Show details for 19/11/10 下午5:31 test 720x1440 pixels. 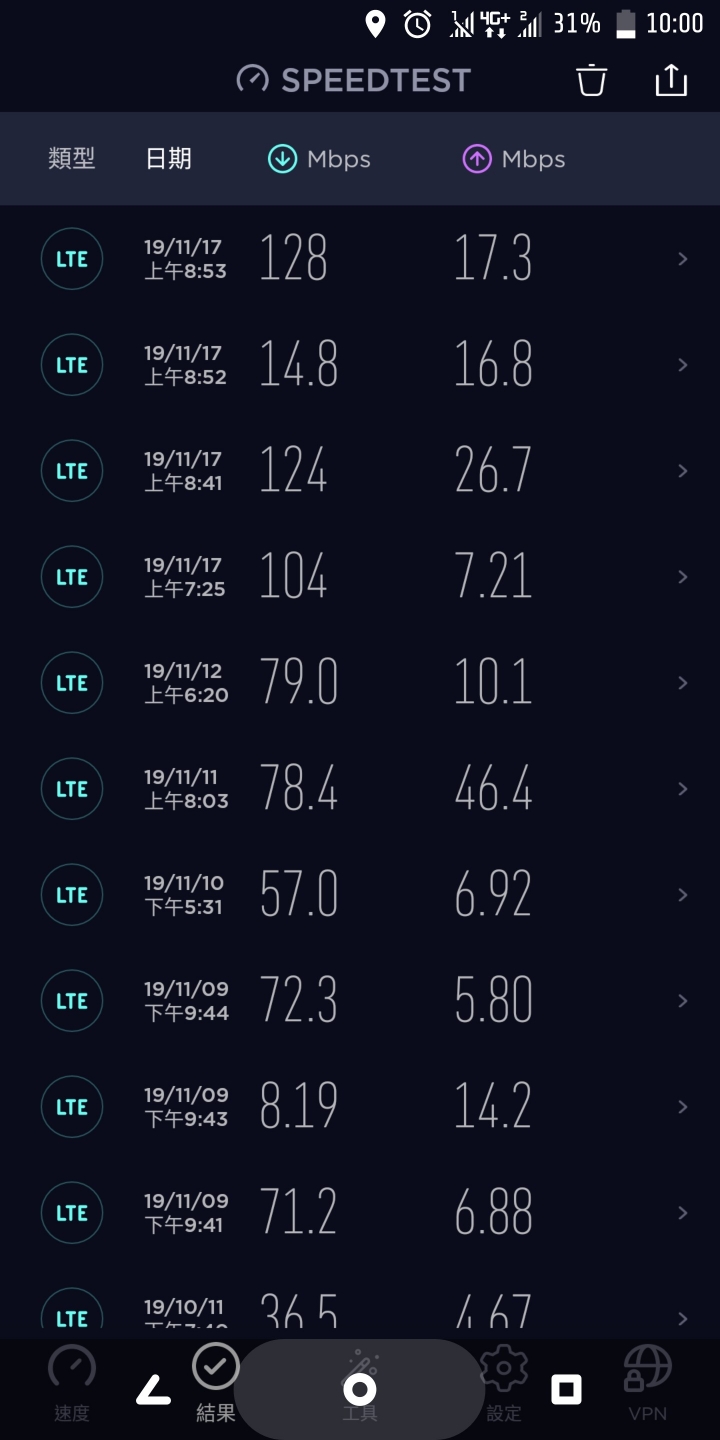click(360, 895)
